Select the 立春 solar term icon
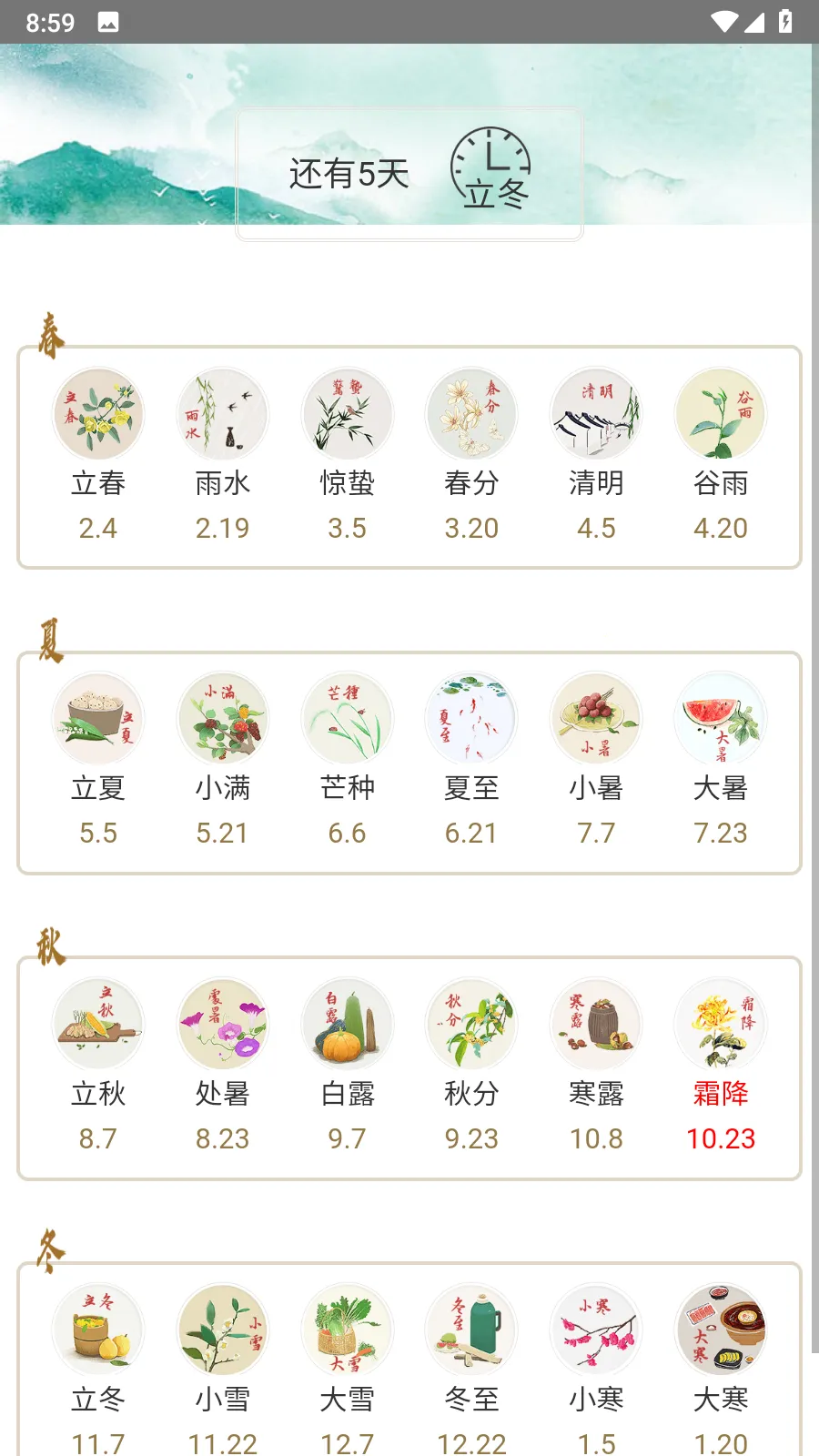The width and height of the screenshot is (819, 1456). pyautogui.click(x=98, y=414)
